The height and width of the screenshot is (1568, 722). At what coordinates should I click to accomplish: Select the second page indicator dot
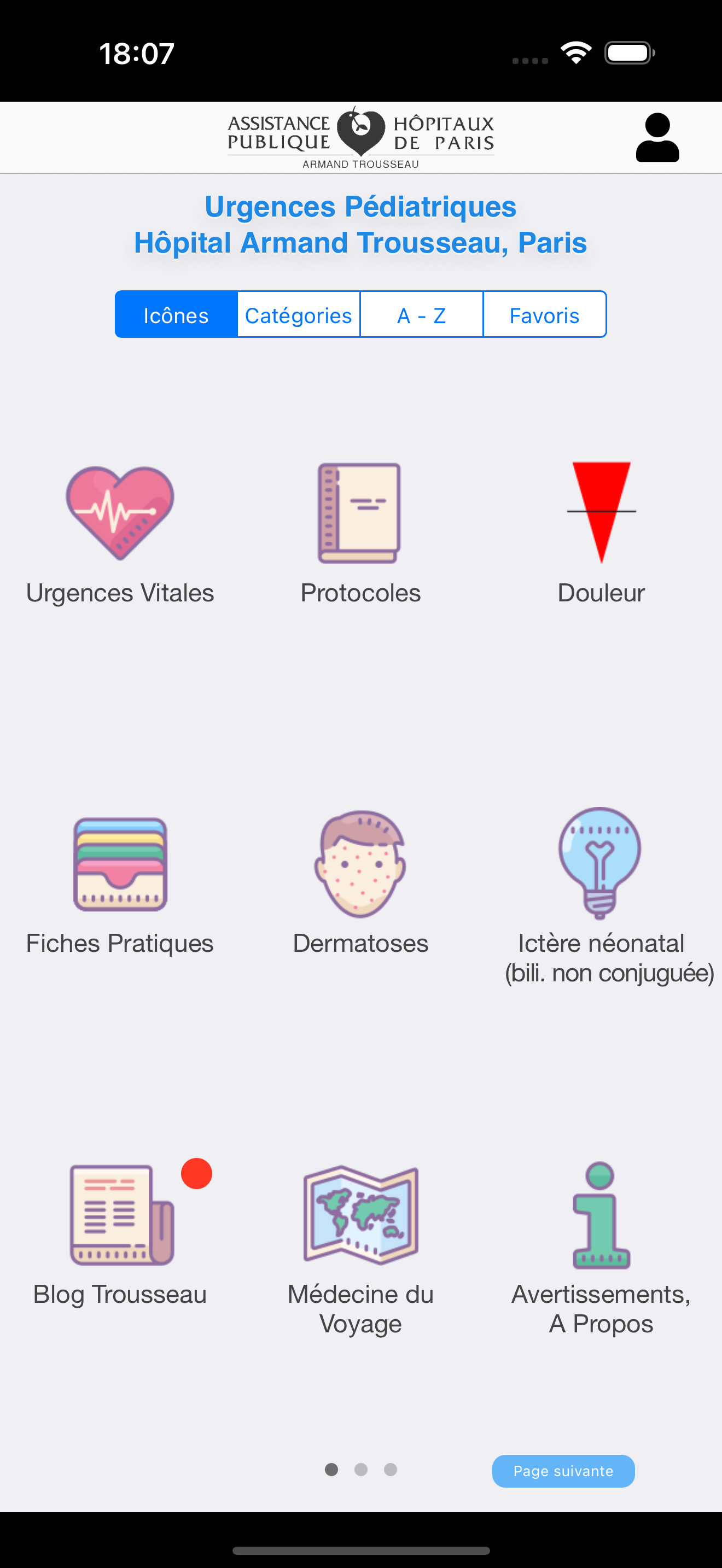pos(360,1470)
